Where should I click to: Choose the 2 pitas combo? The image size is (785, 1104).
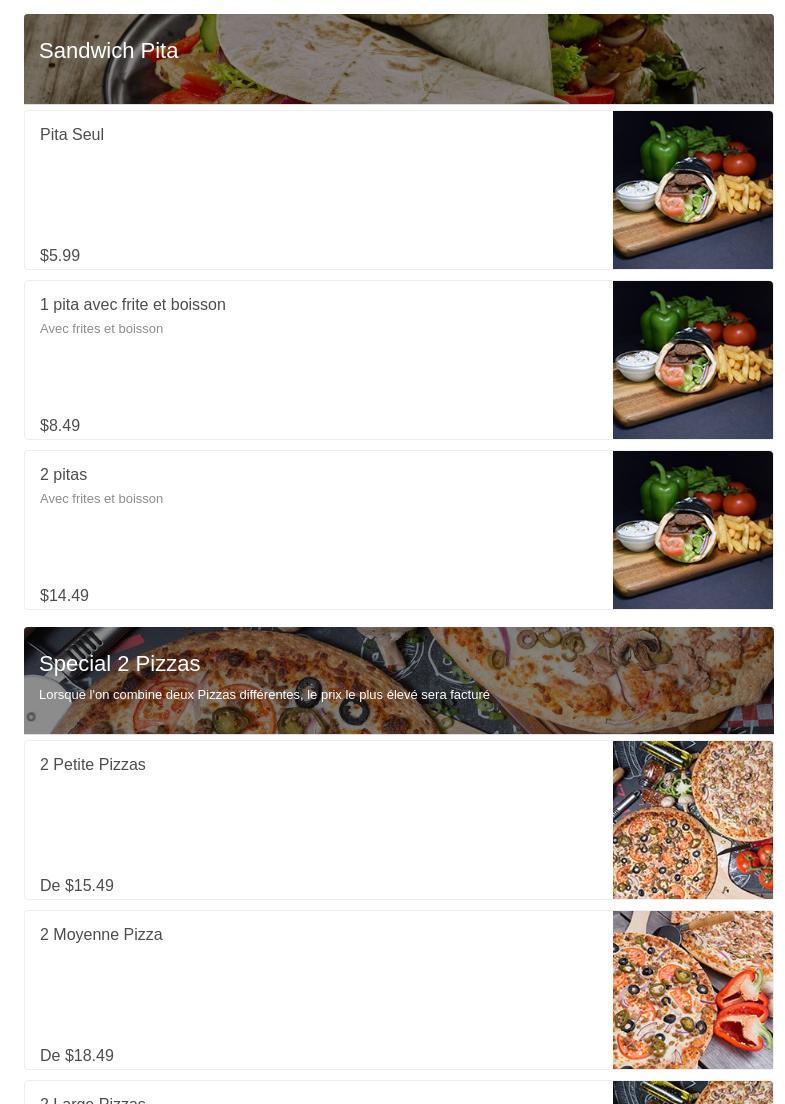(318, 530)
